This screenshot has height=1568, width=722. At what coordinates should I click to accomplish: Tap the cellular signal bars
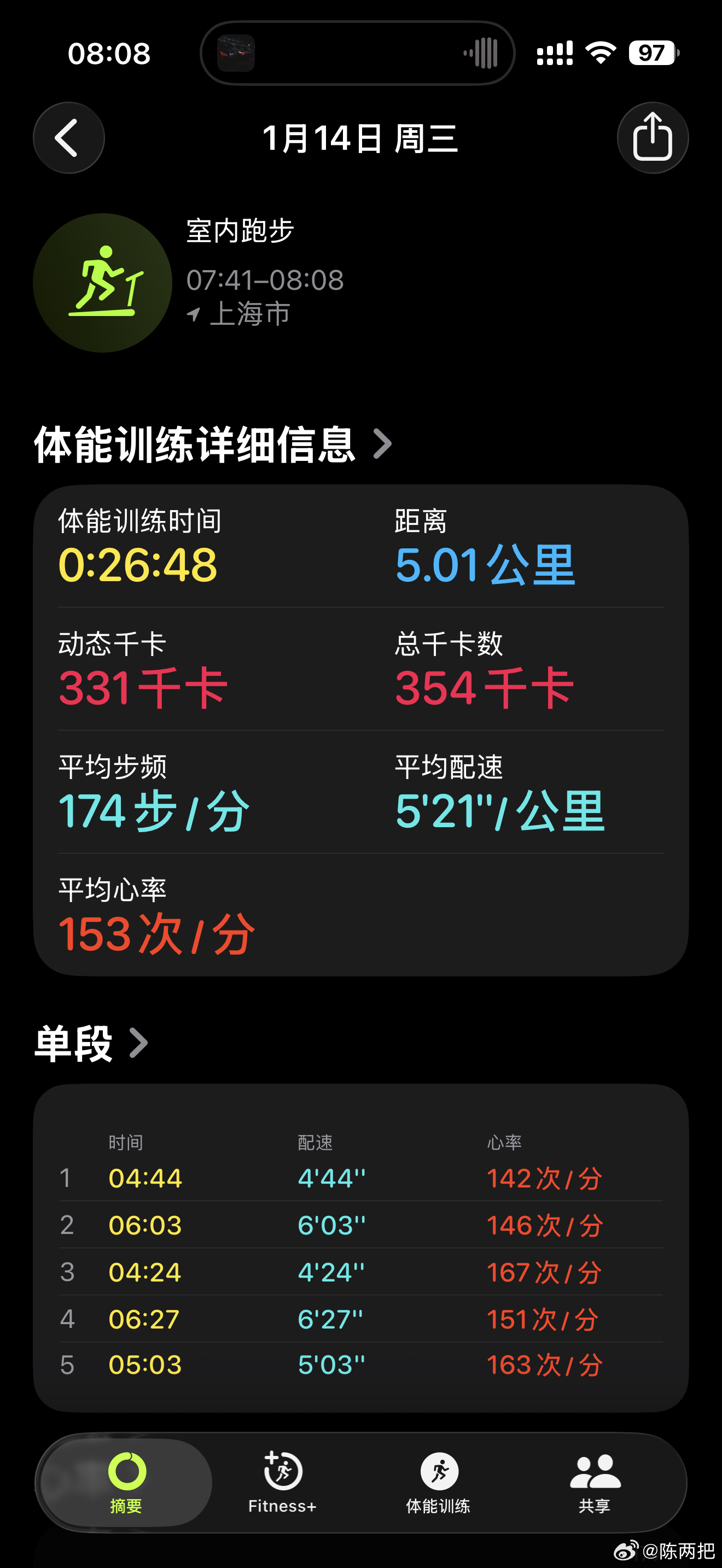tap(554, 54)
